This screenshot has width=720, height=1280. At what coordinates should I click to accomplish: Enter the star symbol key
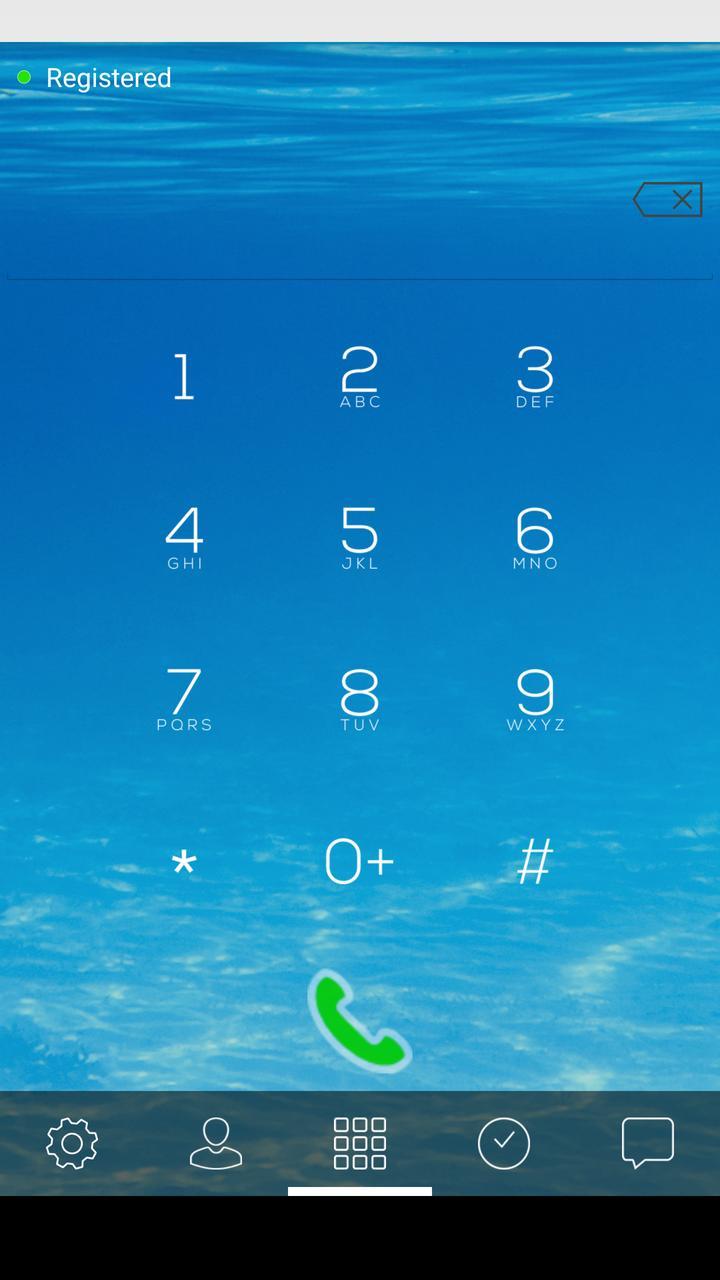[x=184, y=861]
